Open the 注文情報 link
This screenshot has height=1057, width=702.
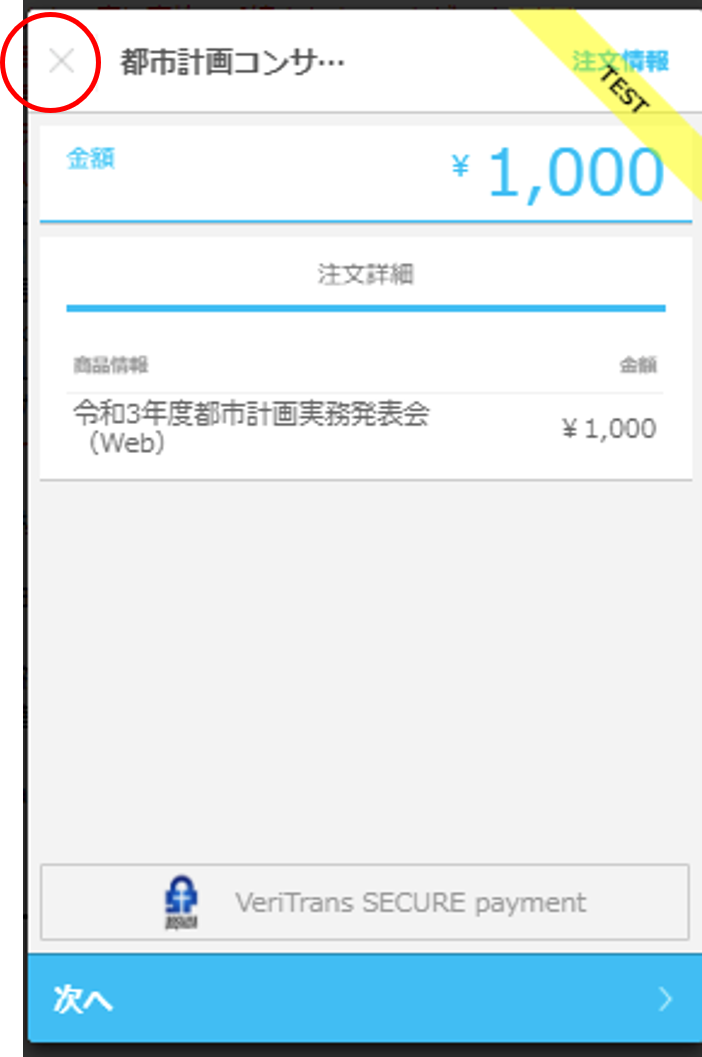click(620, 61)
